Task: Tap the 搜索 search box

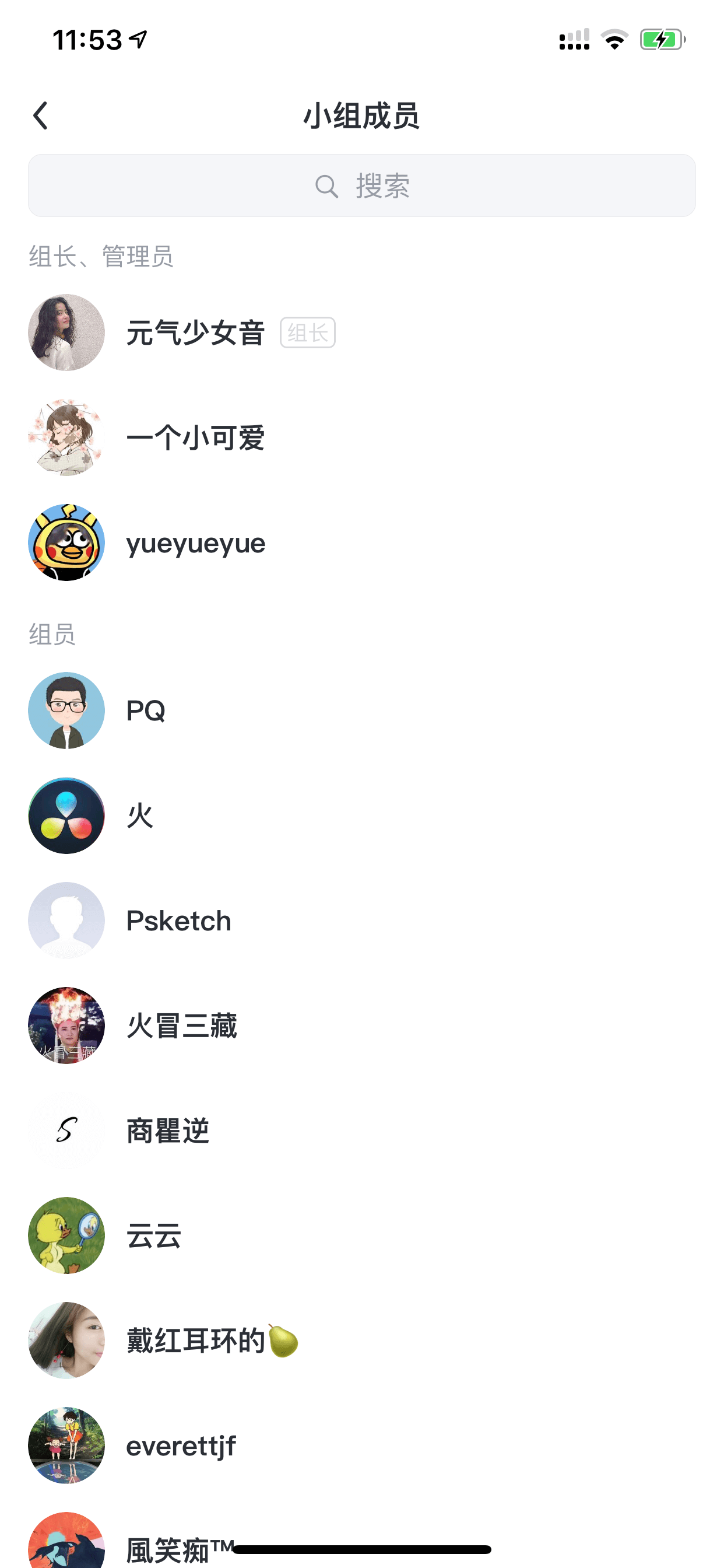Action: pyautogui.click(x=362, y=185)
